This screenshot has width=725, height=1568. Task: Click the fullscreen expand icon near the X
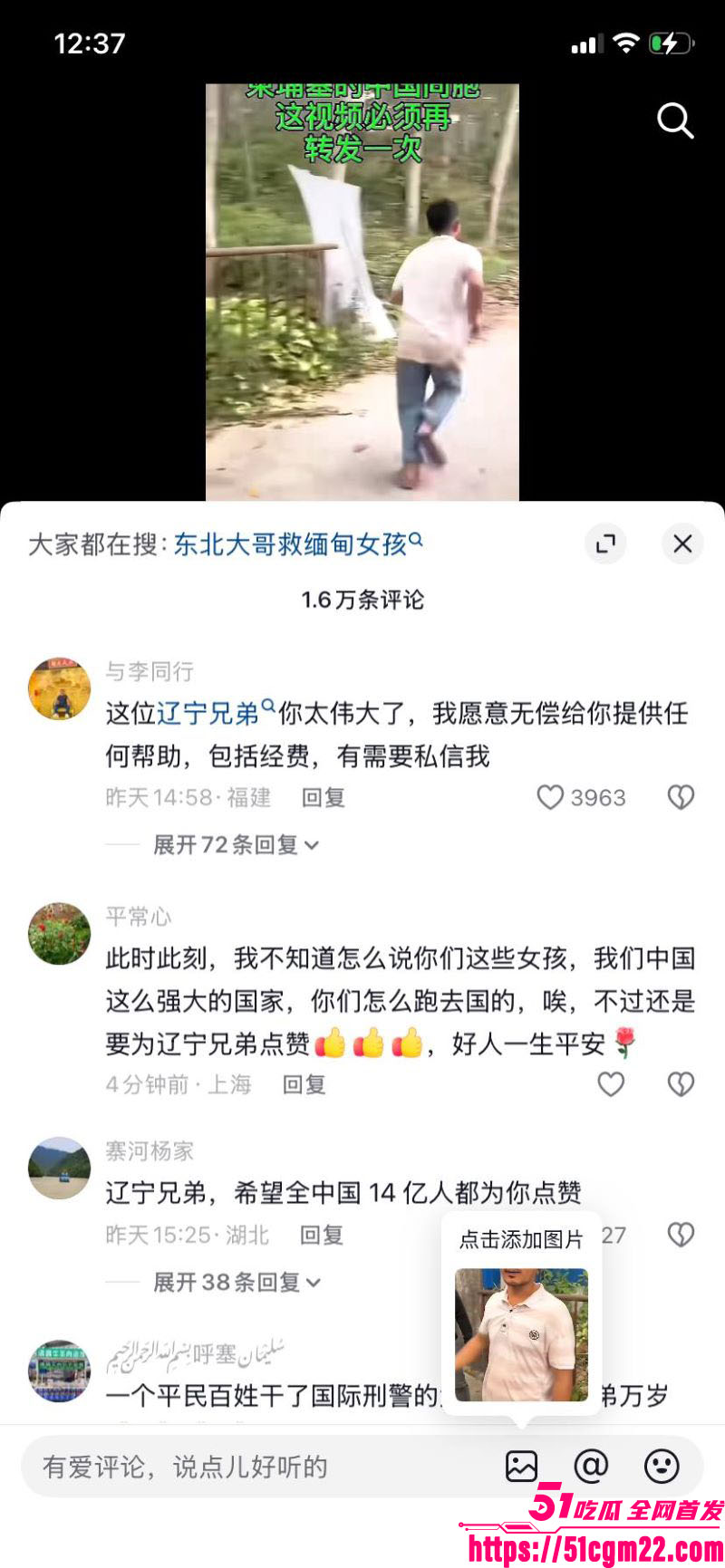tap(605, 544)
